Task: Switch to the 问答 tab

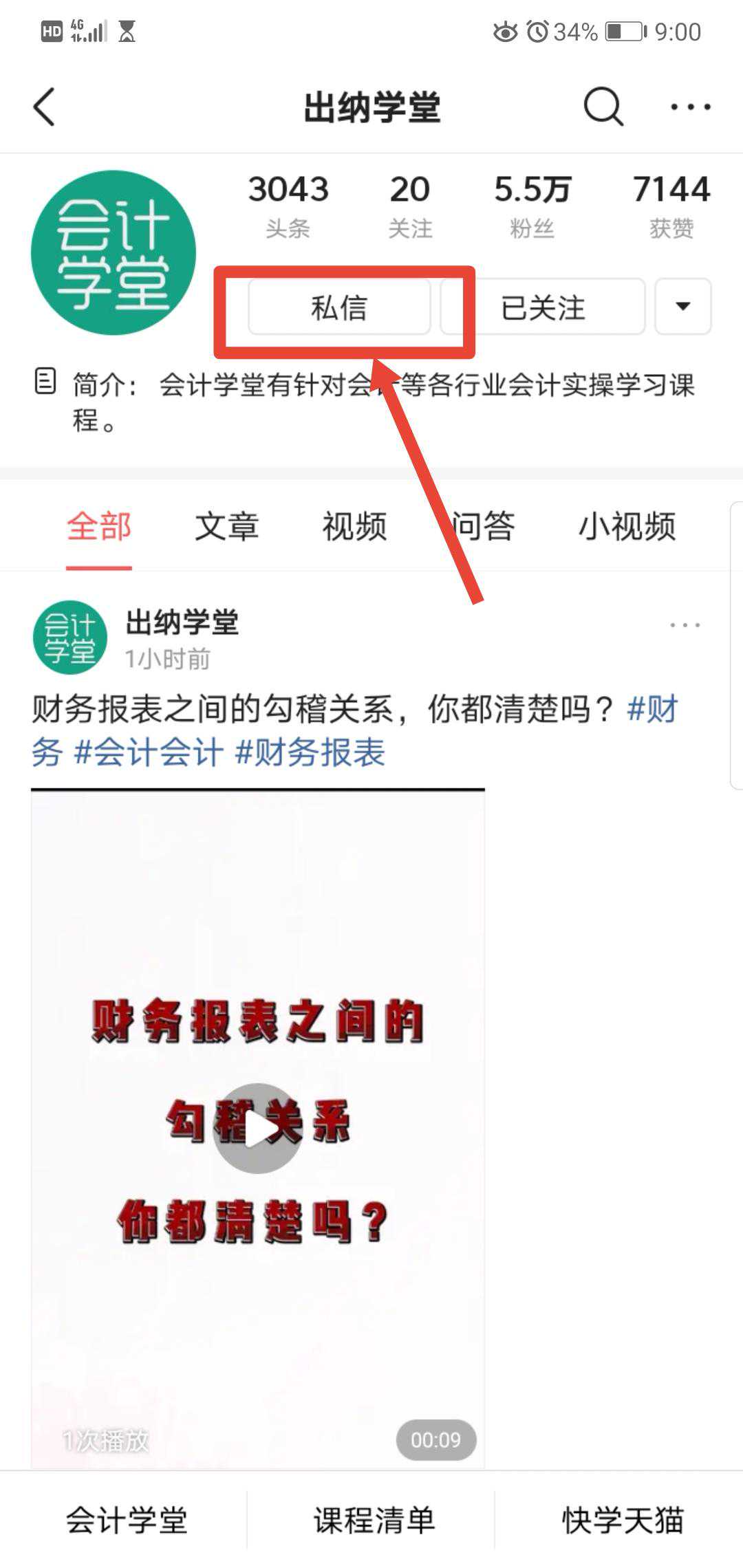Action: coord(483,527)
